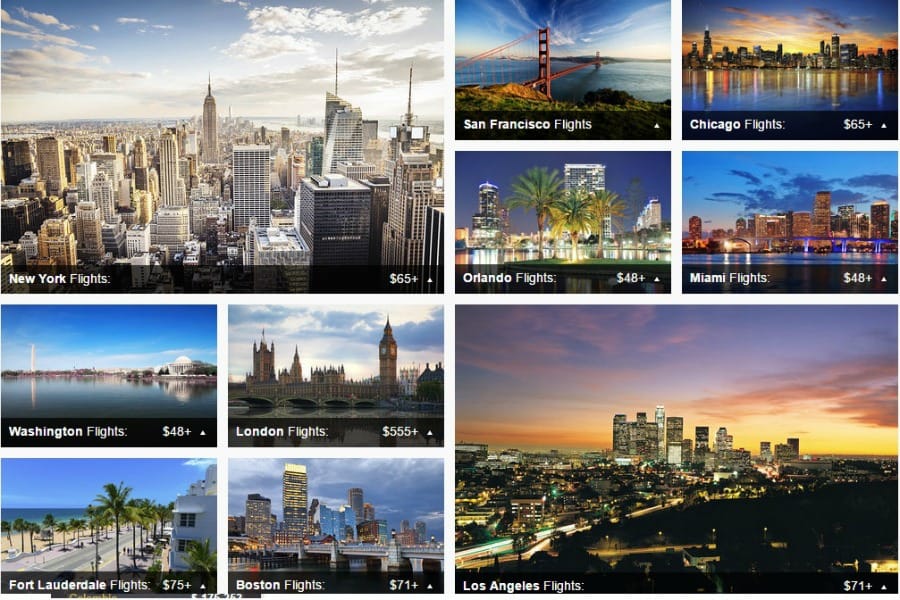Open the Miami flights tile
Viewport: 900px width, 600px height.
click(790, 222)
